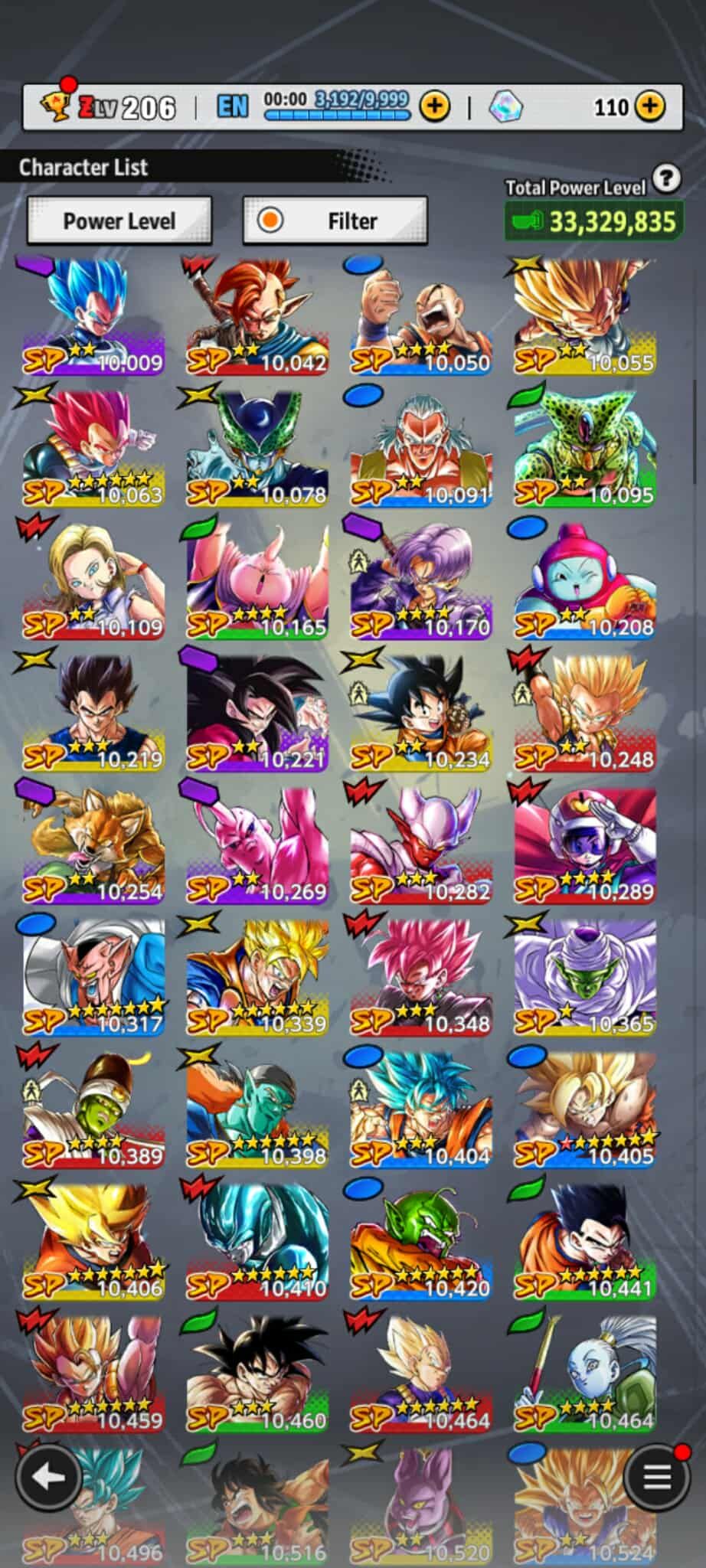Open the Power Level sort button
Image resolution: width=706 pixels, height=1568 pixels.
pos(119,220)
